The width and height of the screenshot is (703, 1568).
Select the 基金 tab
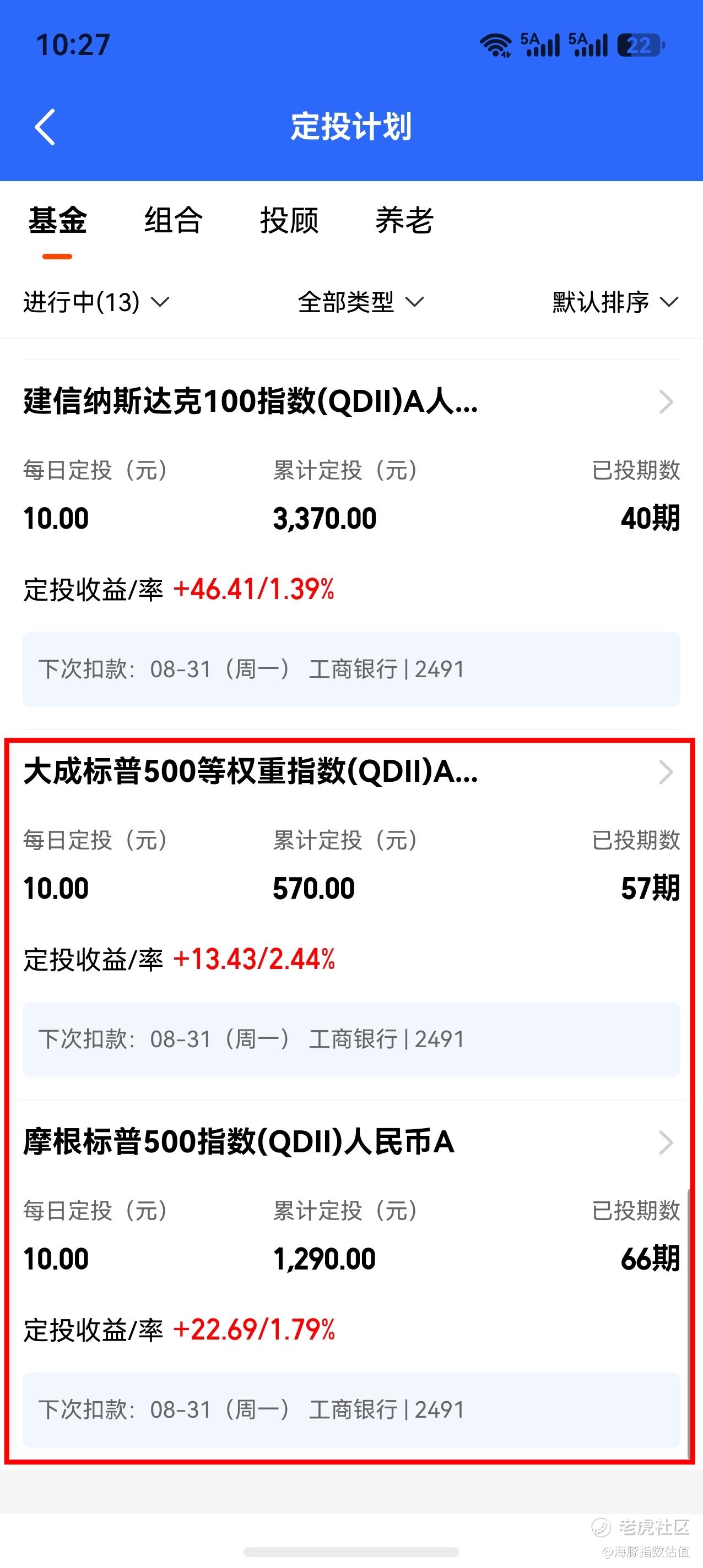click(x=57, y=220)
